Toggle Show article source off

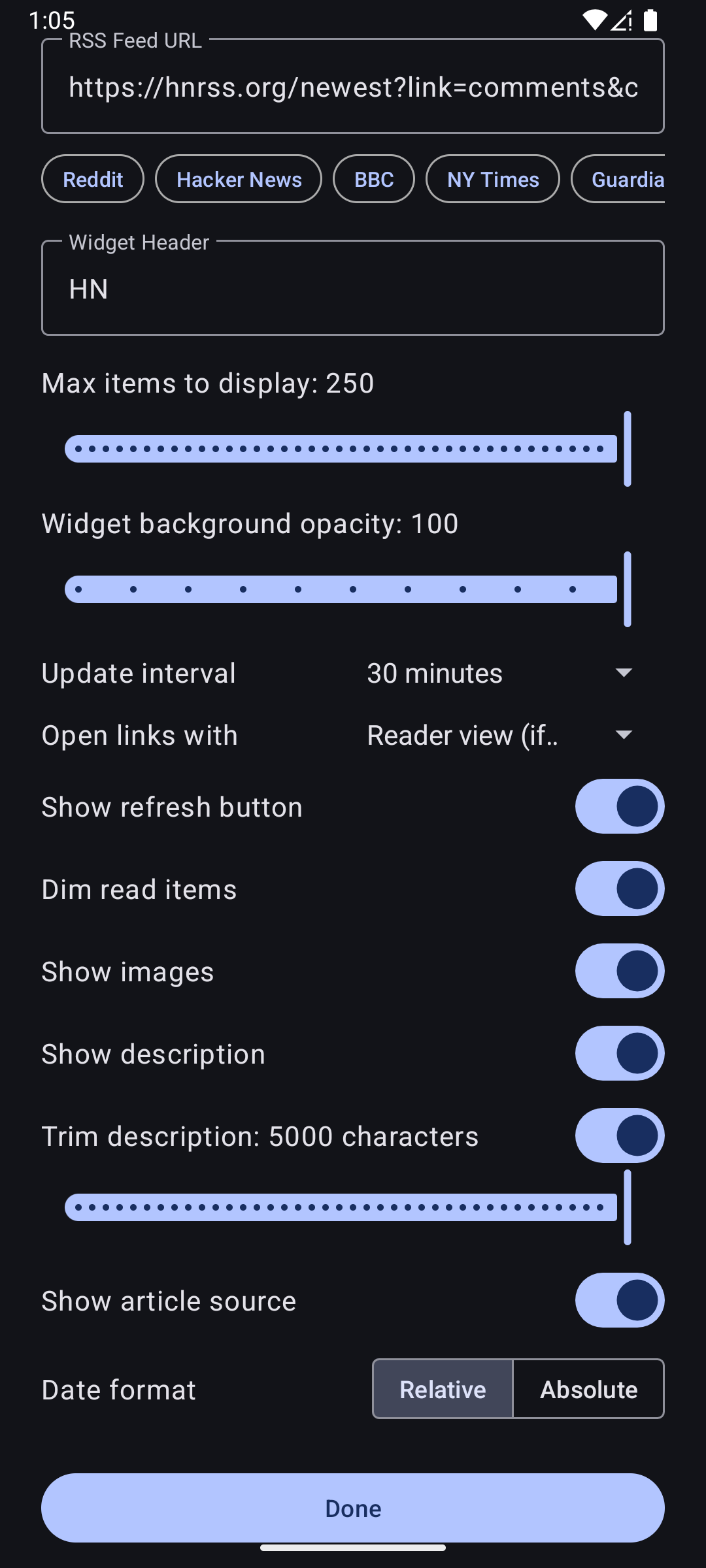point(620,1300)
